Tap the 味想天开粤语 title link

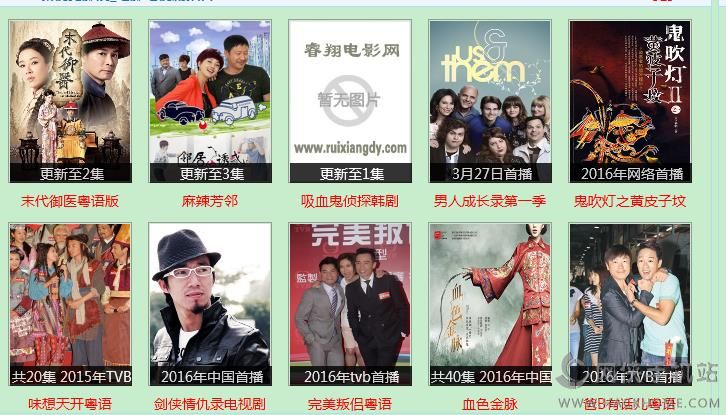pyautogui.click(x=70, y=404)
